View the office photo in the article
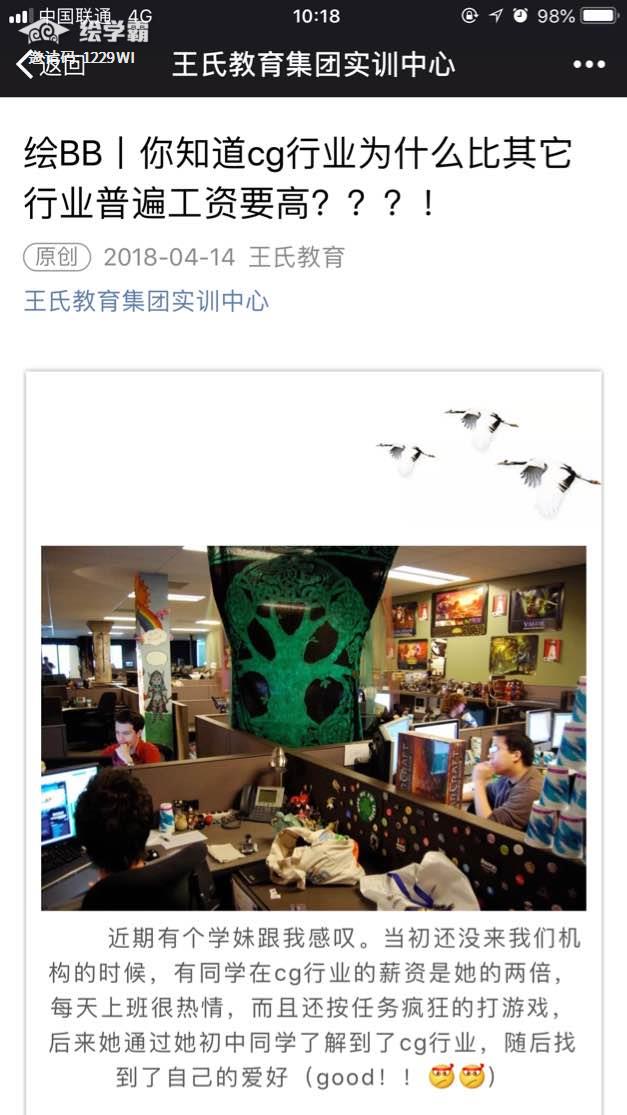627x1115 pixels. pos(313,727)
